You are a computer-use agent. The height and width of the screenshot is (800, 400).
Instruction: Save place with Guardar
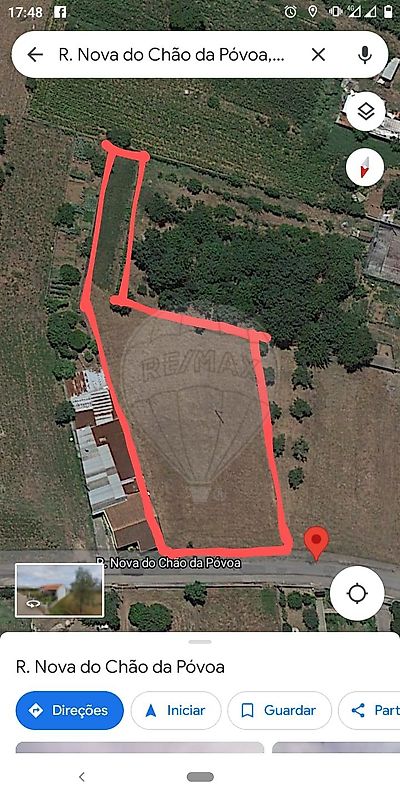279,710
